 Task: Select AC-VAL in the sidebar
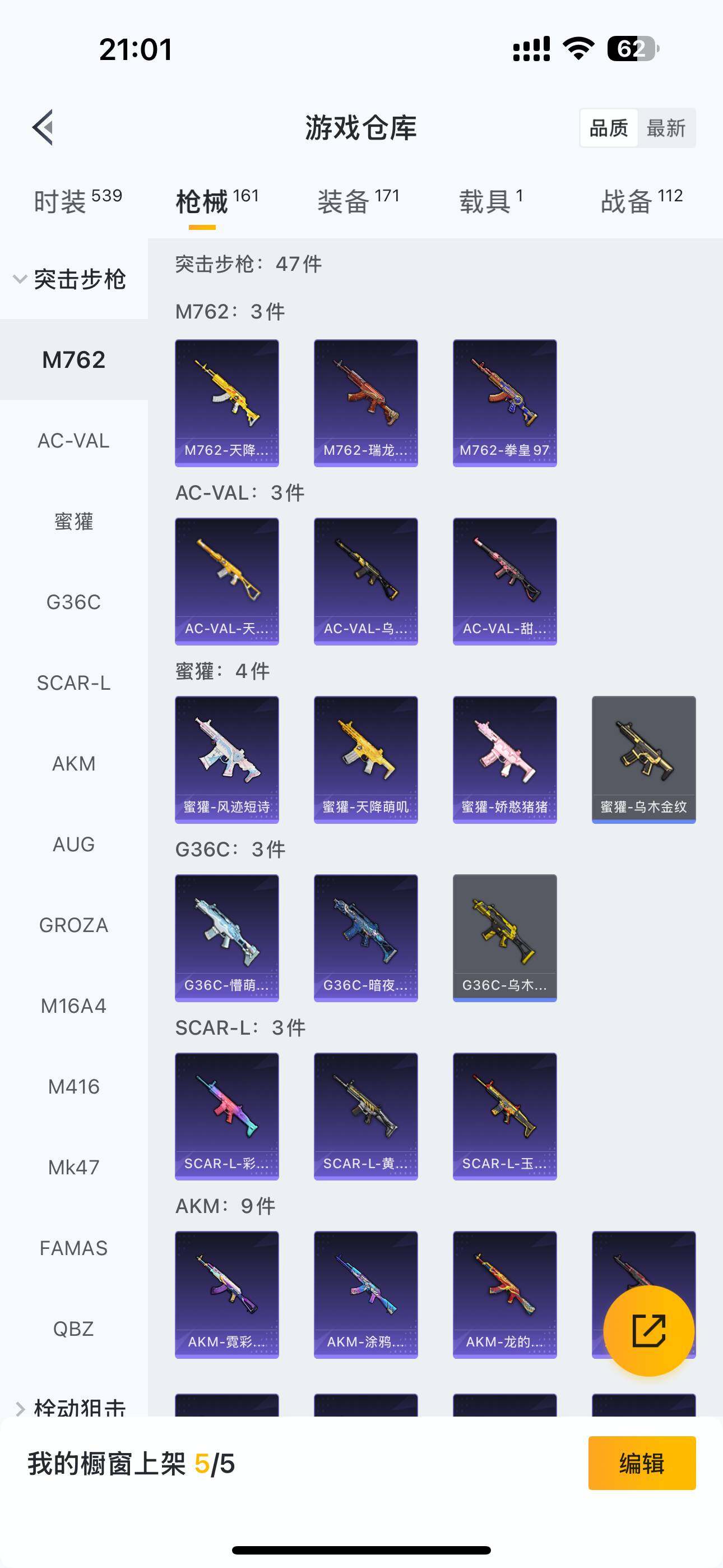tap(73, 441)
